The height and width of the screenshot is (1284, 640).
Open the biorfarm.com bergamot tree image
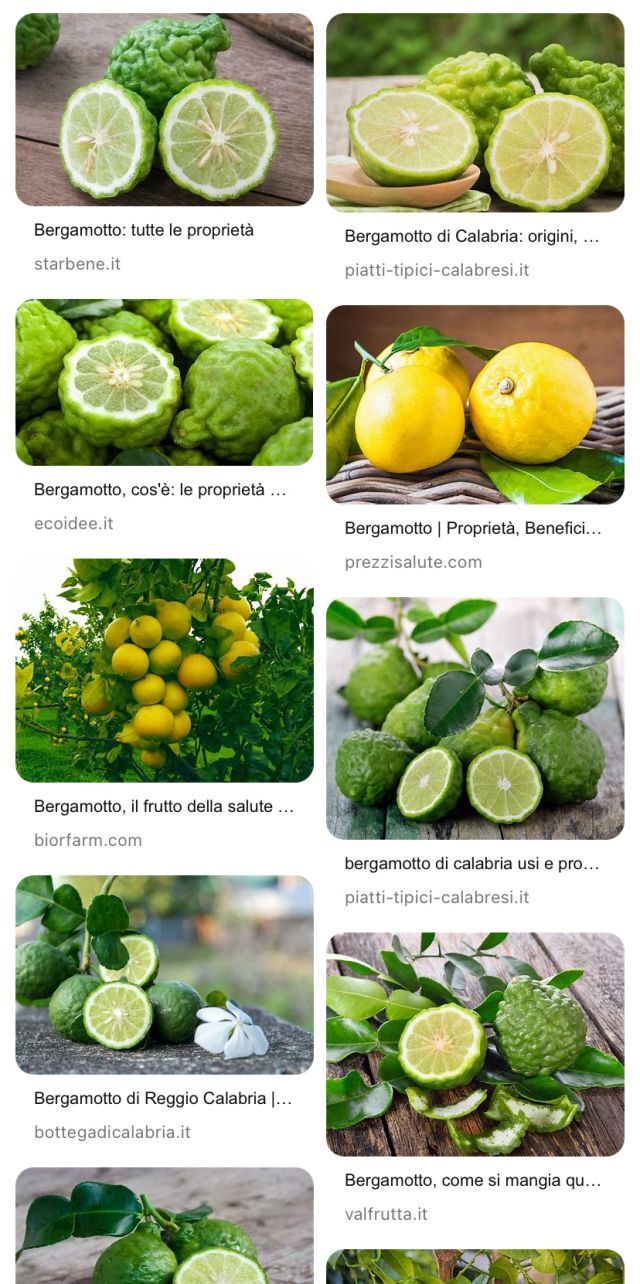pos(164,670)
